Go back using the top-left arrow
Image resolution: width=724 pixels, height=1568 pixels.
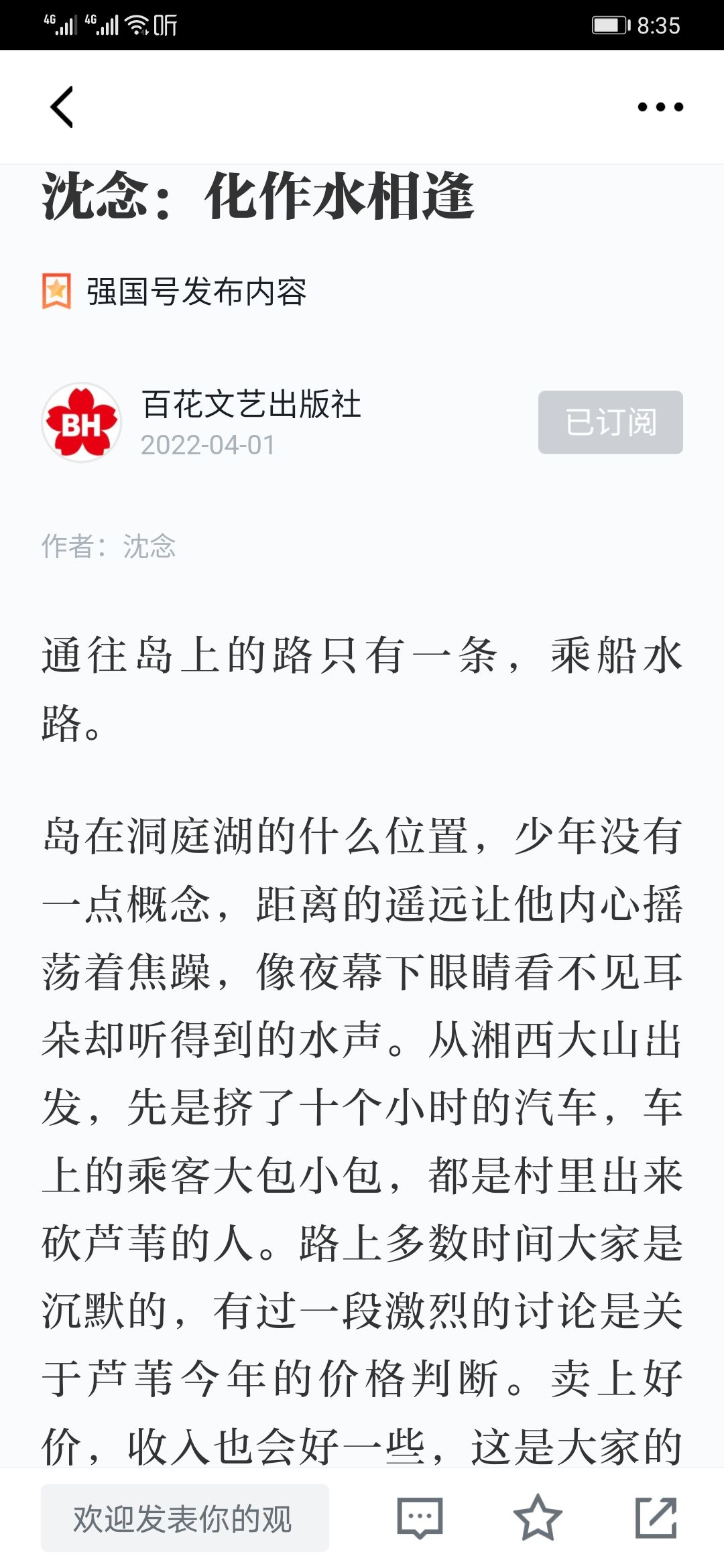[x=62, y=107]
